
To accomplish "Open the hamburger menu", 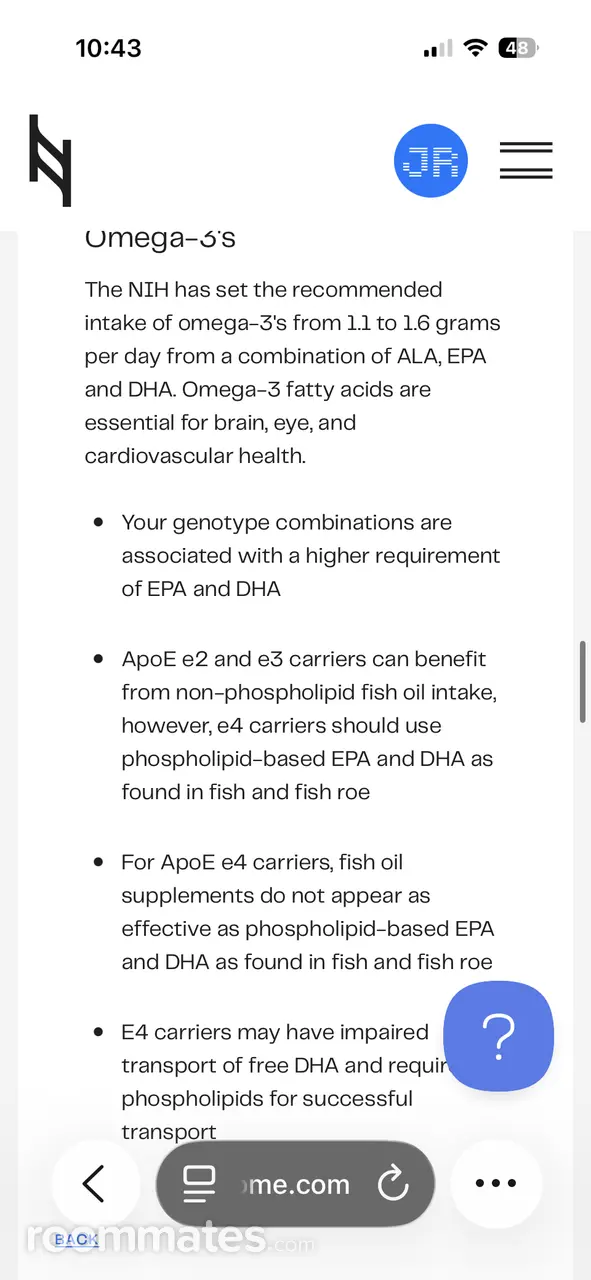I will pyautogui.click(x=526, y=161).
